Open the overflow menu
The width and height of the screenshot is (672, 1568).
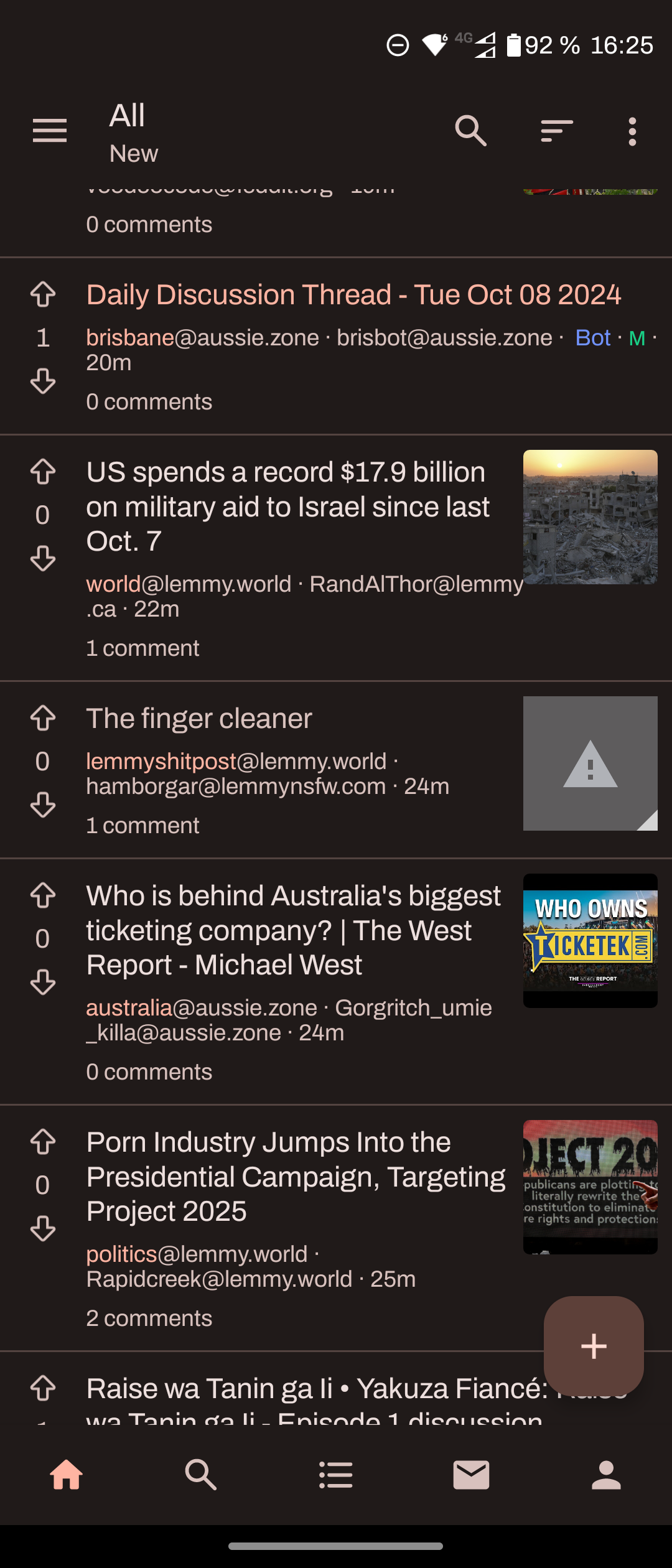tap(632, 131)
